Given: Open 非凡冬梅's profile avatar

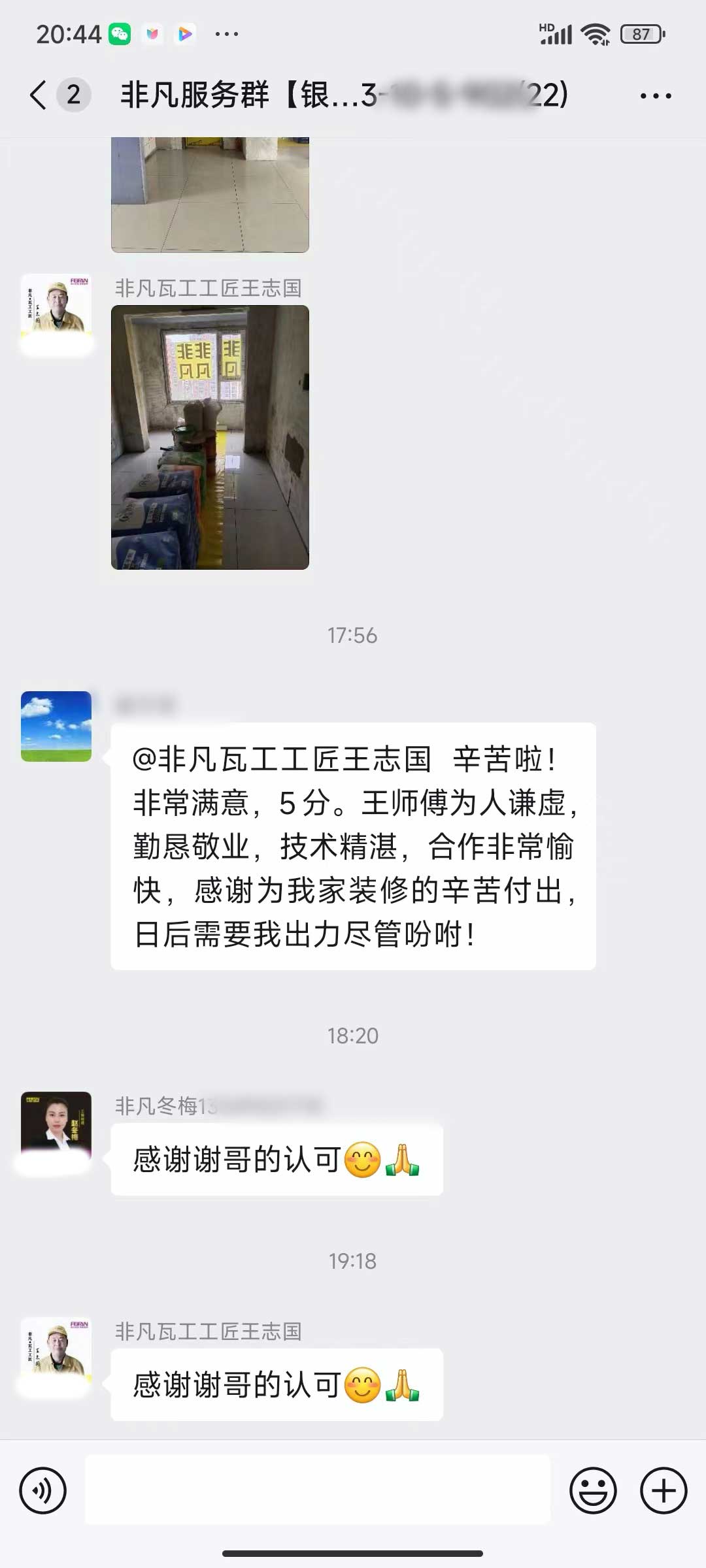Looking at the screenshot, I should (56, 1126).
